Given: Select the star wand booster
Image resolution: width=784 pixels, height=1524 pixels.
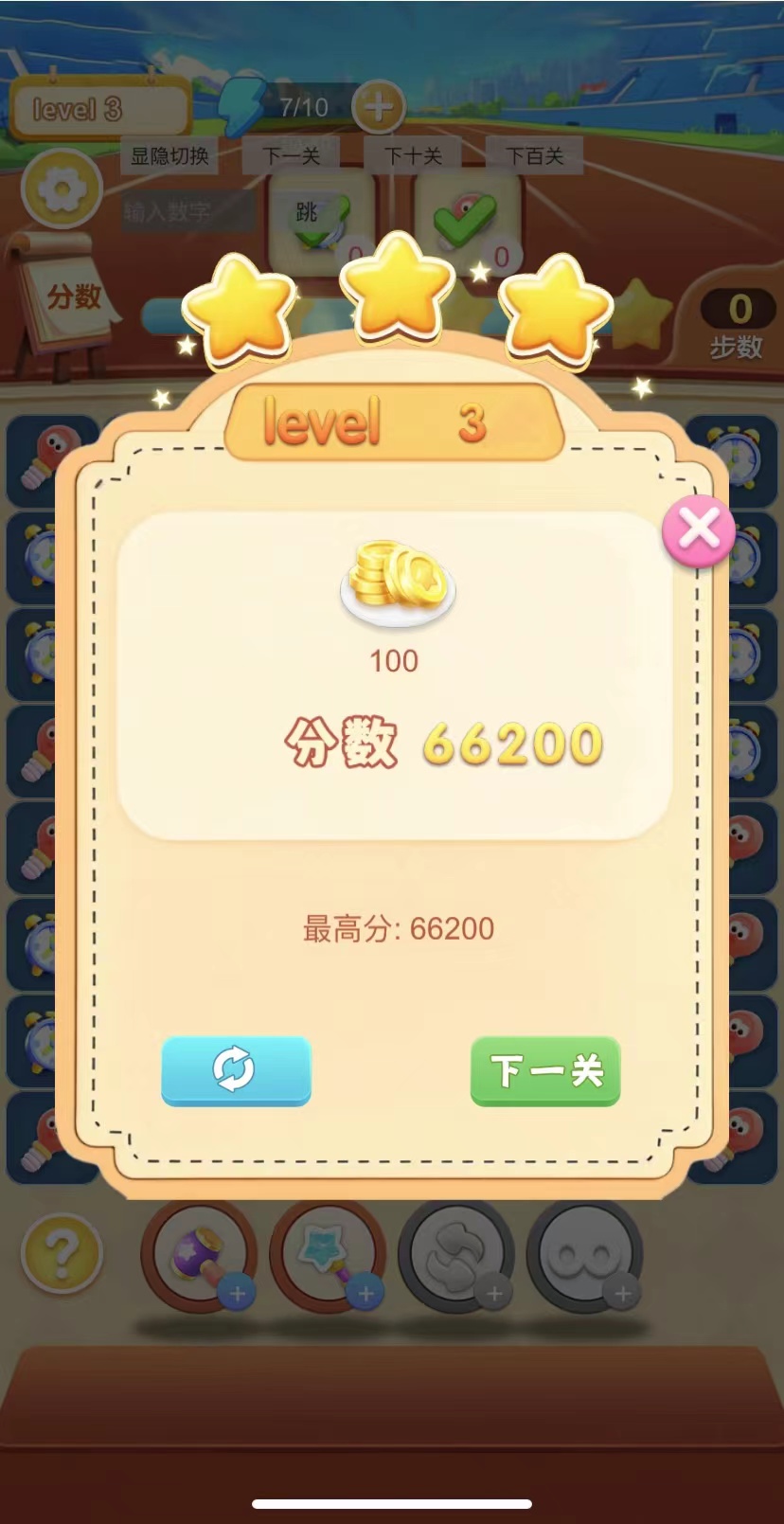Looking at the screenshot, I should click(328, 1256).
